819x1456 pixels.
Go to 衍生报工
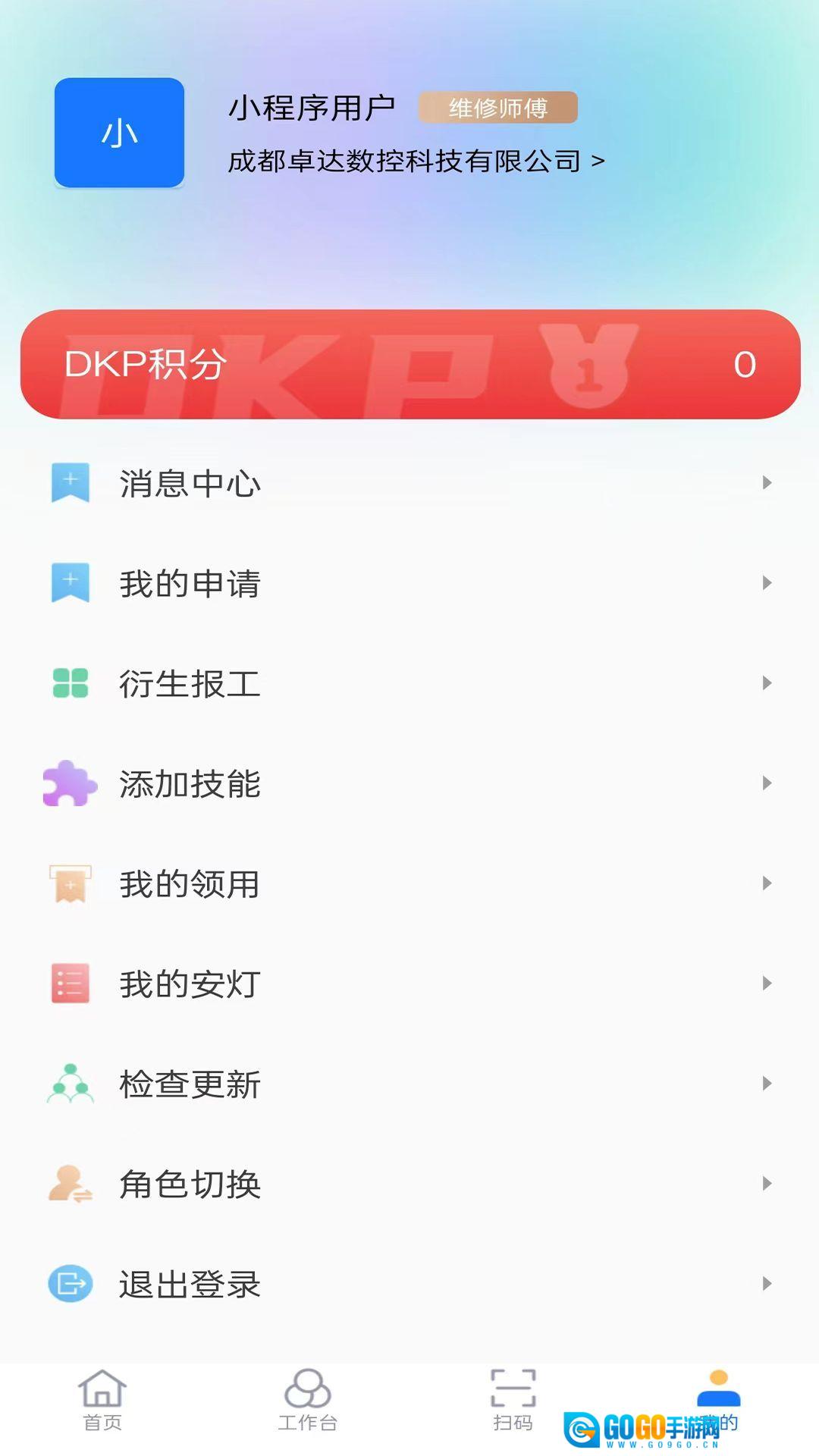409,683
